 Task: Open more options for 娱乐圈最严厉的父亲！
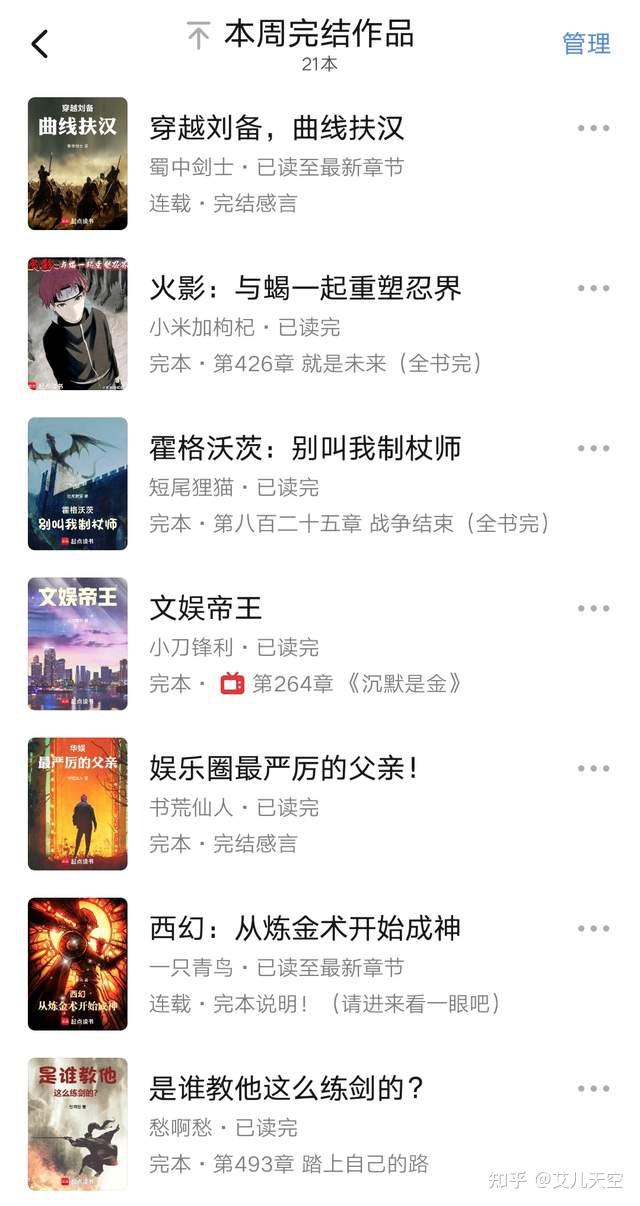coord(593,768)
